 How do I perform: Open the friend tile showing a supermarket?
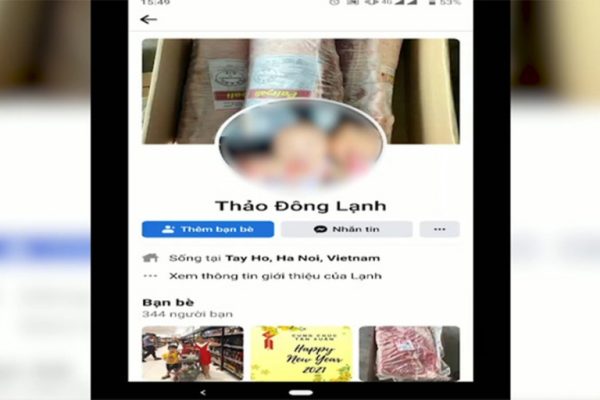193,353
